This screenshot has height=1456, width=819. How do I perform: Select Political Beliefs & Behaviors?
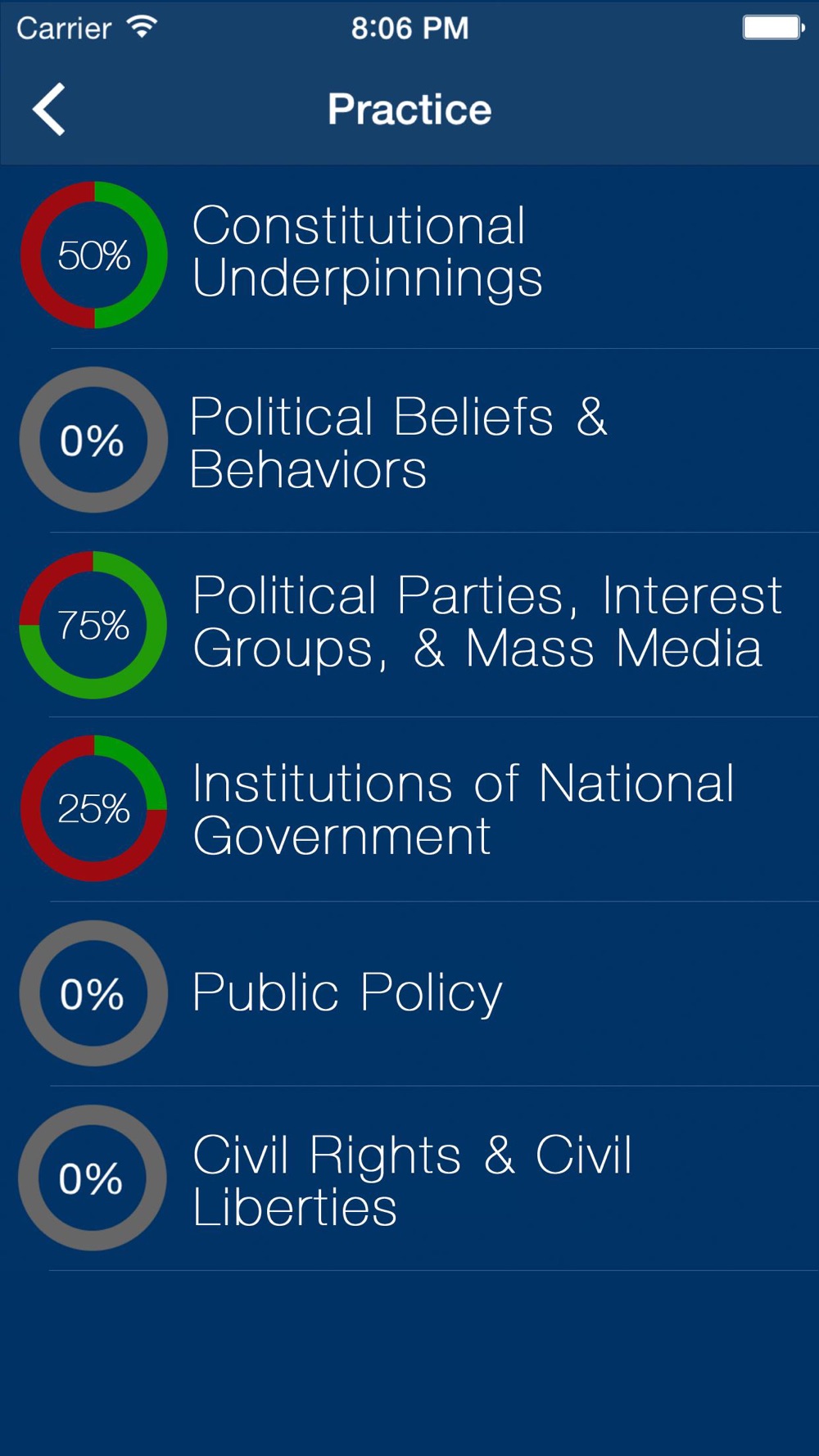409,441
